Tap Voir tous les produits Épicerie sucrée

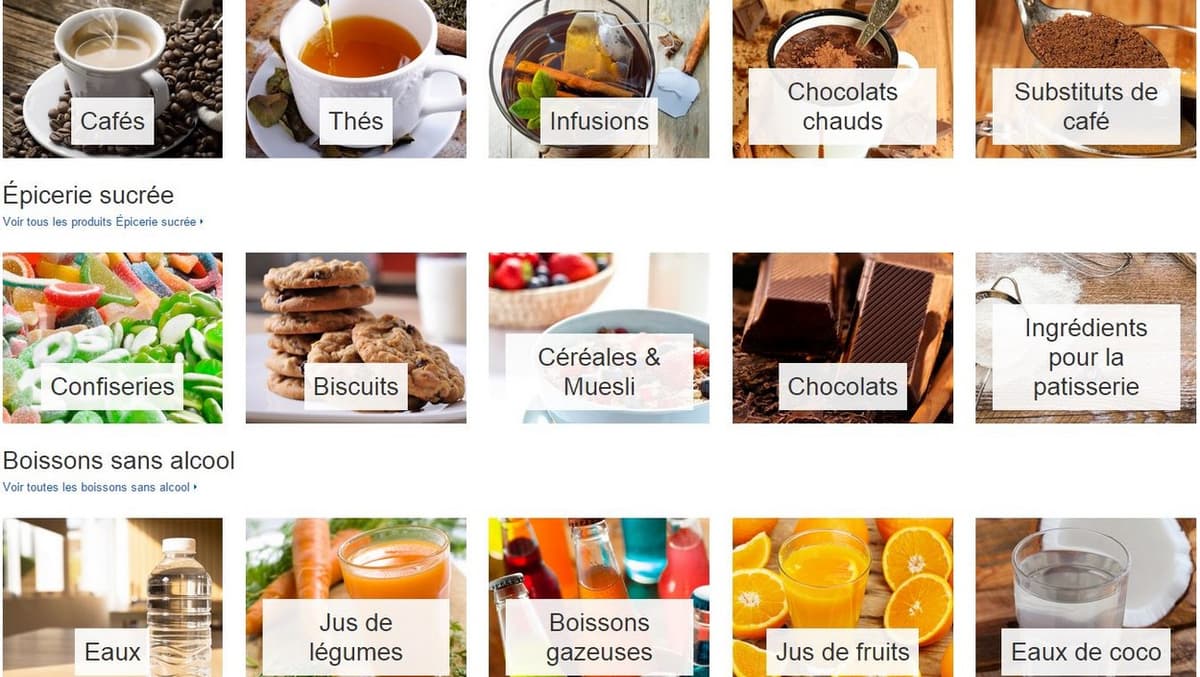point(100,222)
